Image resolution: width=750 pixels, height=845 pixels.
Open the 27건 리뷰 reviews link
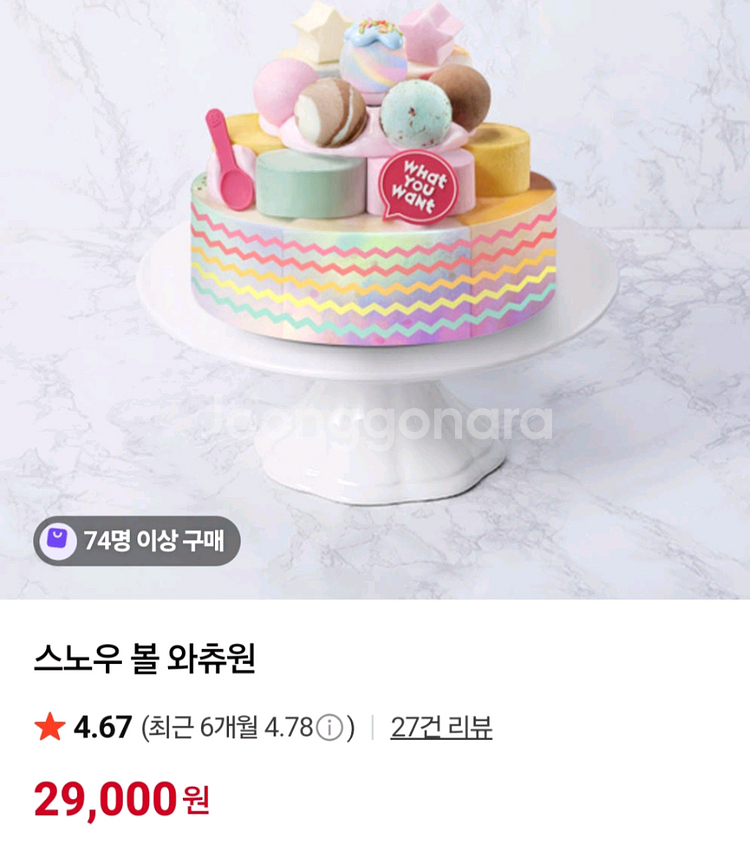[x=441, y=727]
